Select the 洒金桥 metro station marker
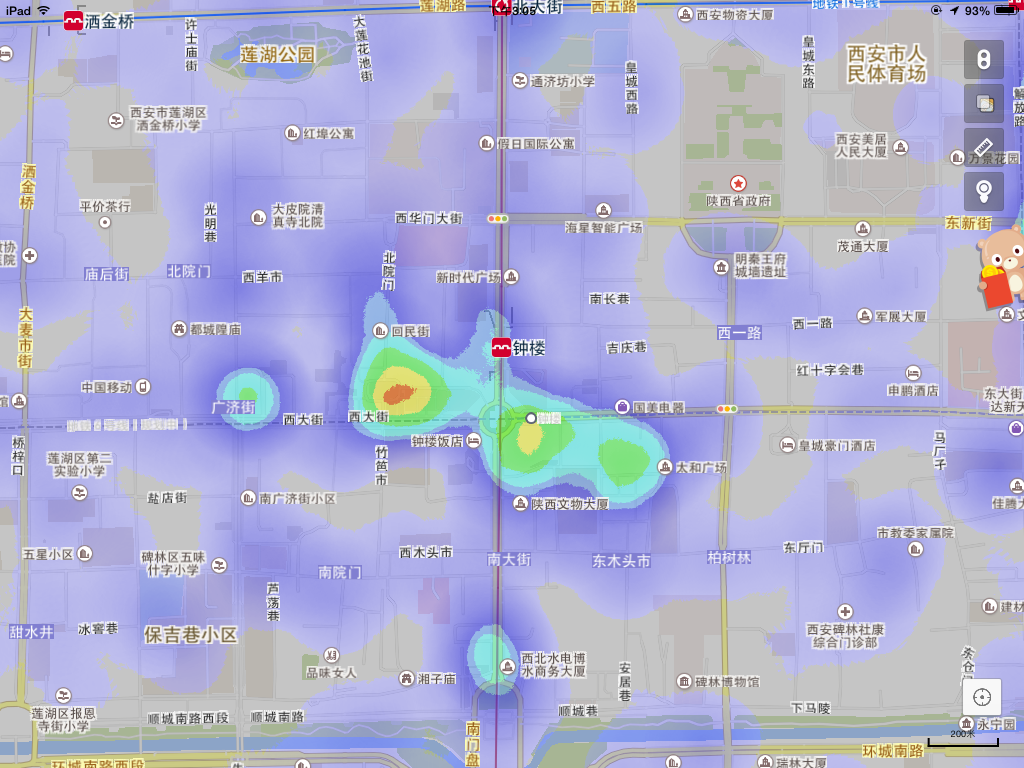 point(74,20)
